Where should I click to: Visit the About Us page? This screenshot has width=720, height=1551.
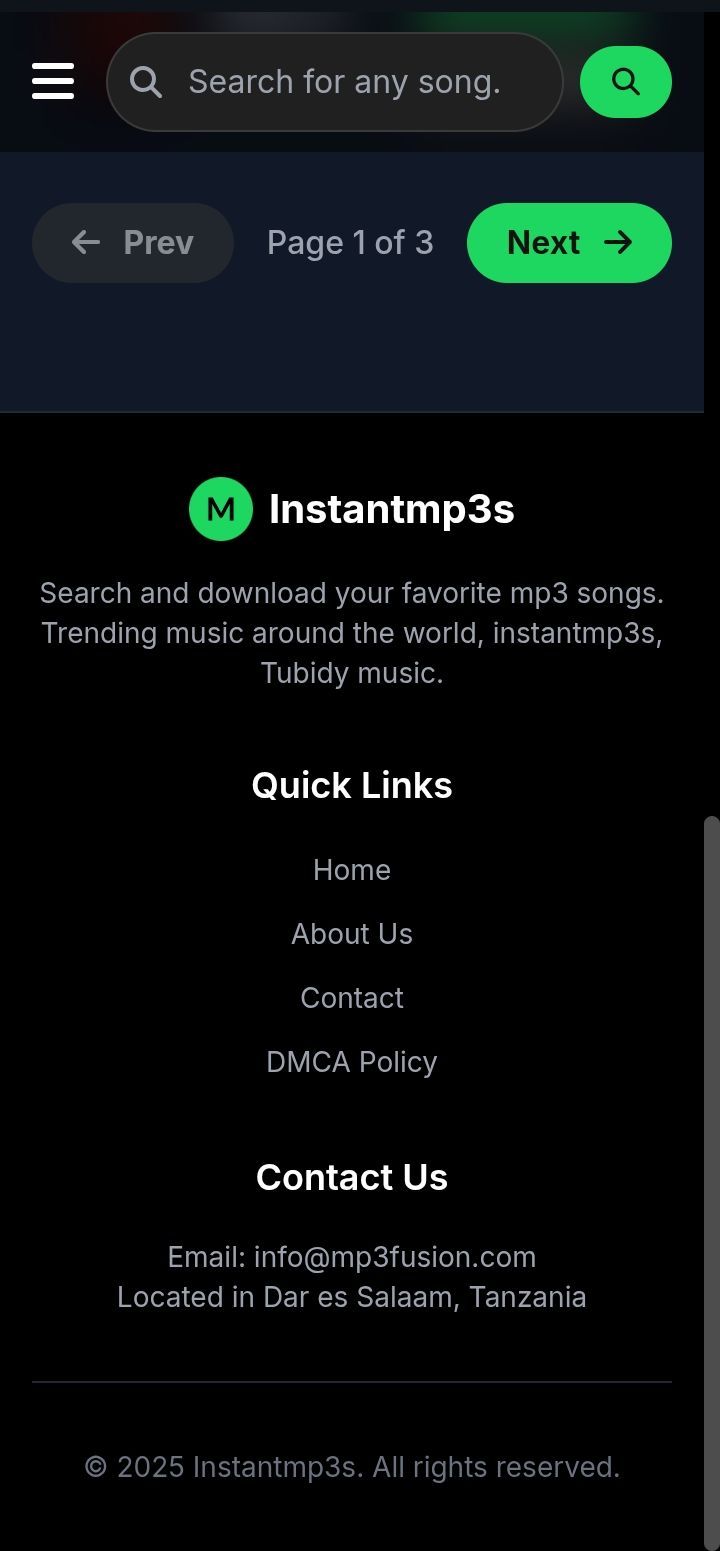[x=352, y=934]
